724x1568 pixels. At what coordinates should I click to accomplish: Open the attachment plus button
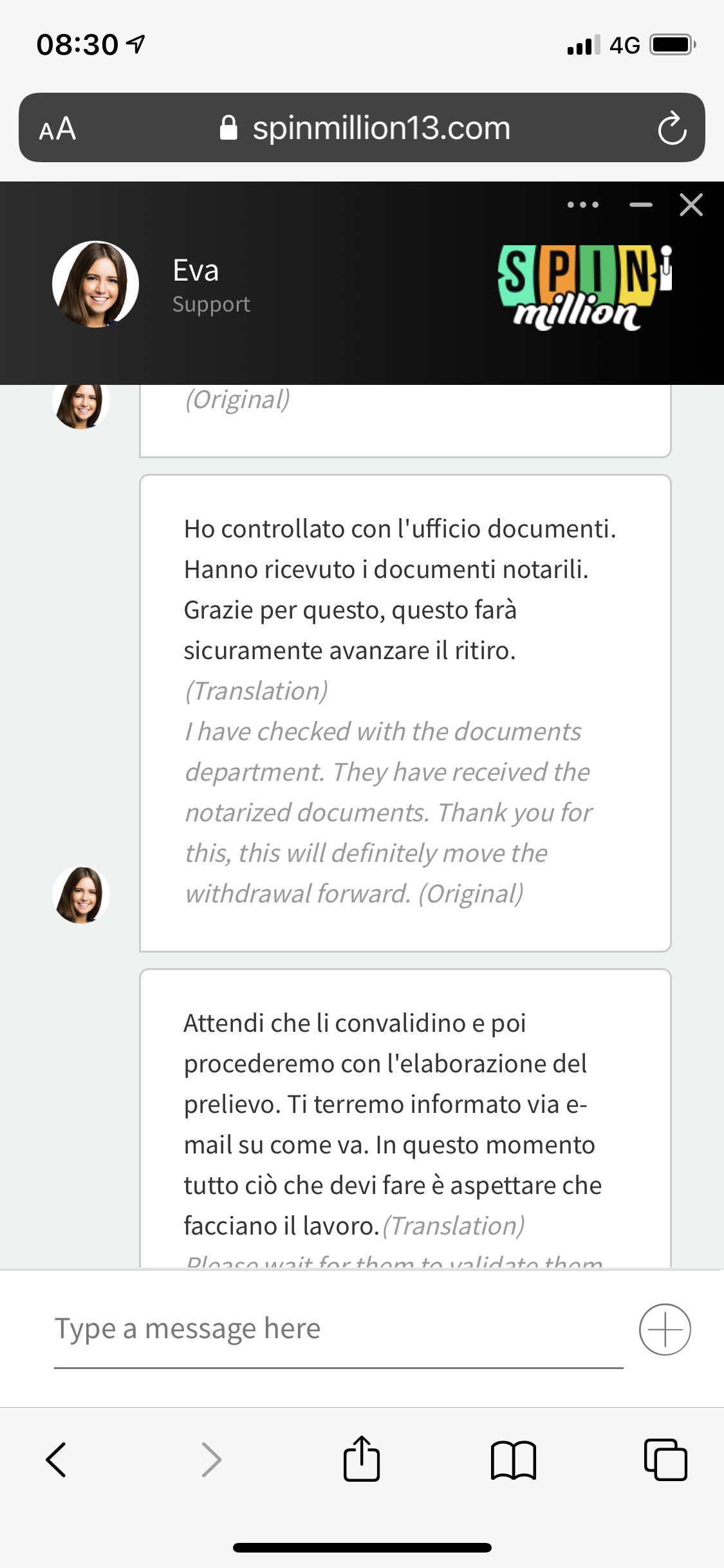point(665,1329)
